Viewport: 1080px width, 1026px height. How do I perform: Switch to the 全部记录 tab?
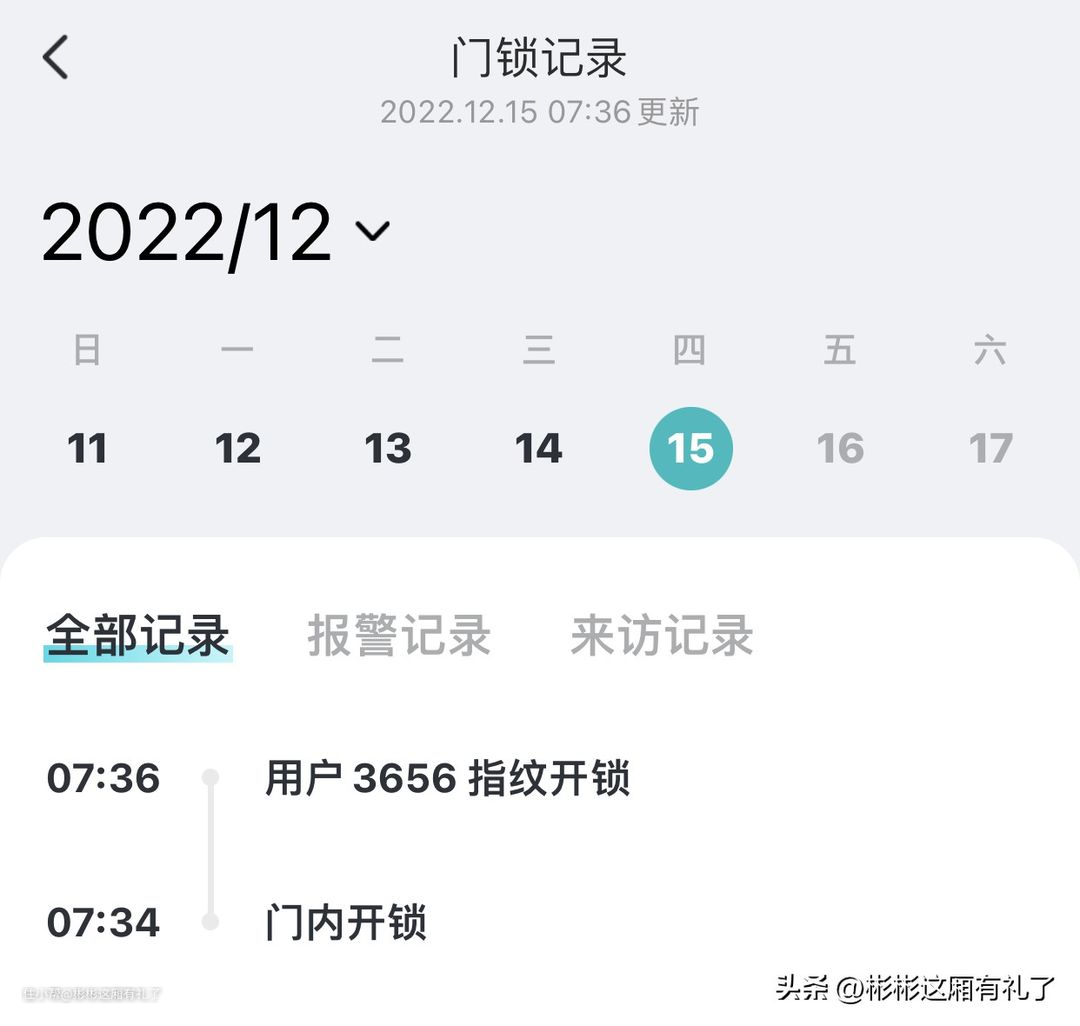[x=138, y=636]
